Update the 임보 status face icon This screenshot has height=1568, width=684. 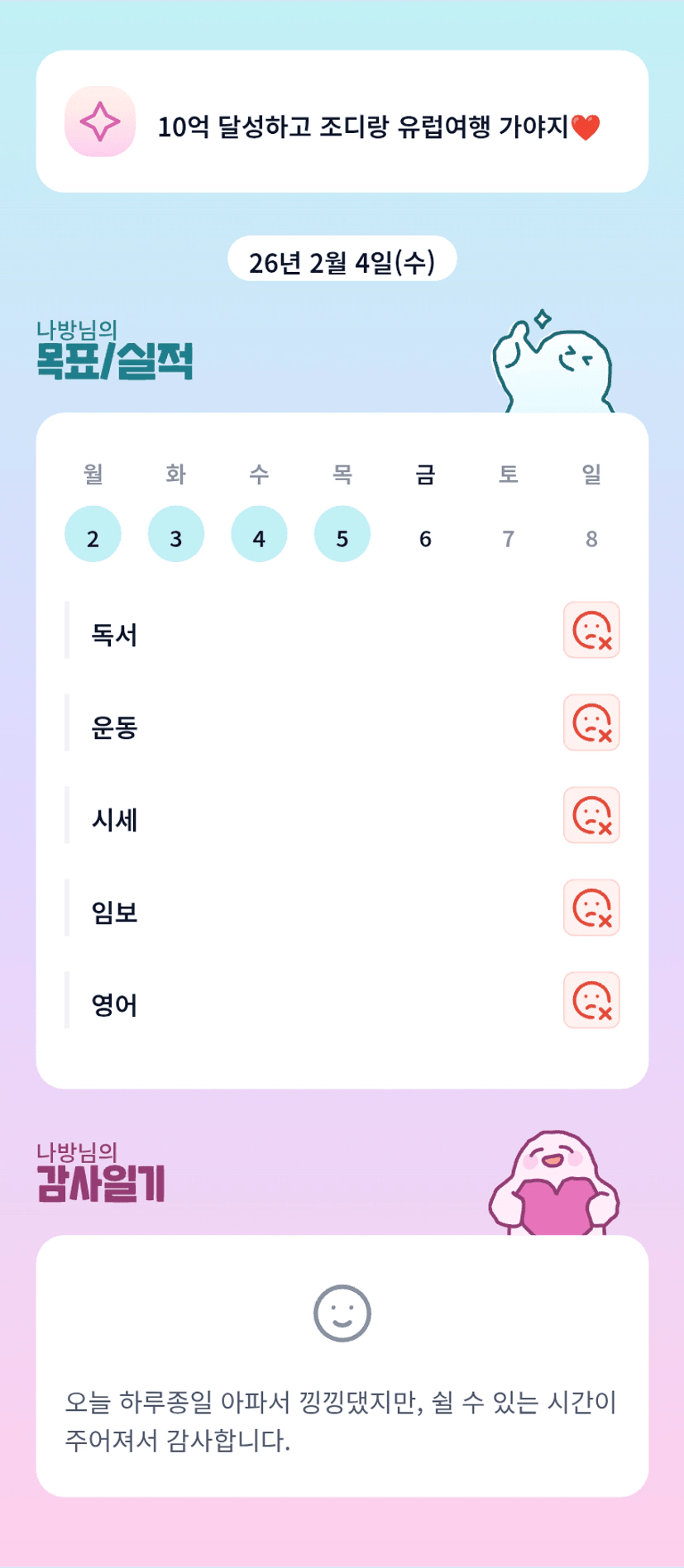tap(591, 908)
